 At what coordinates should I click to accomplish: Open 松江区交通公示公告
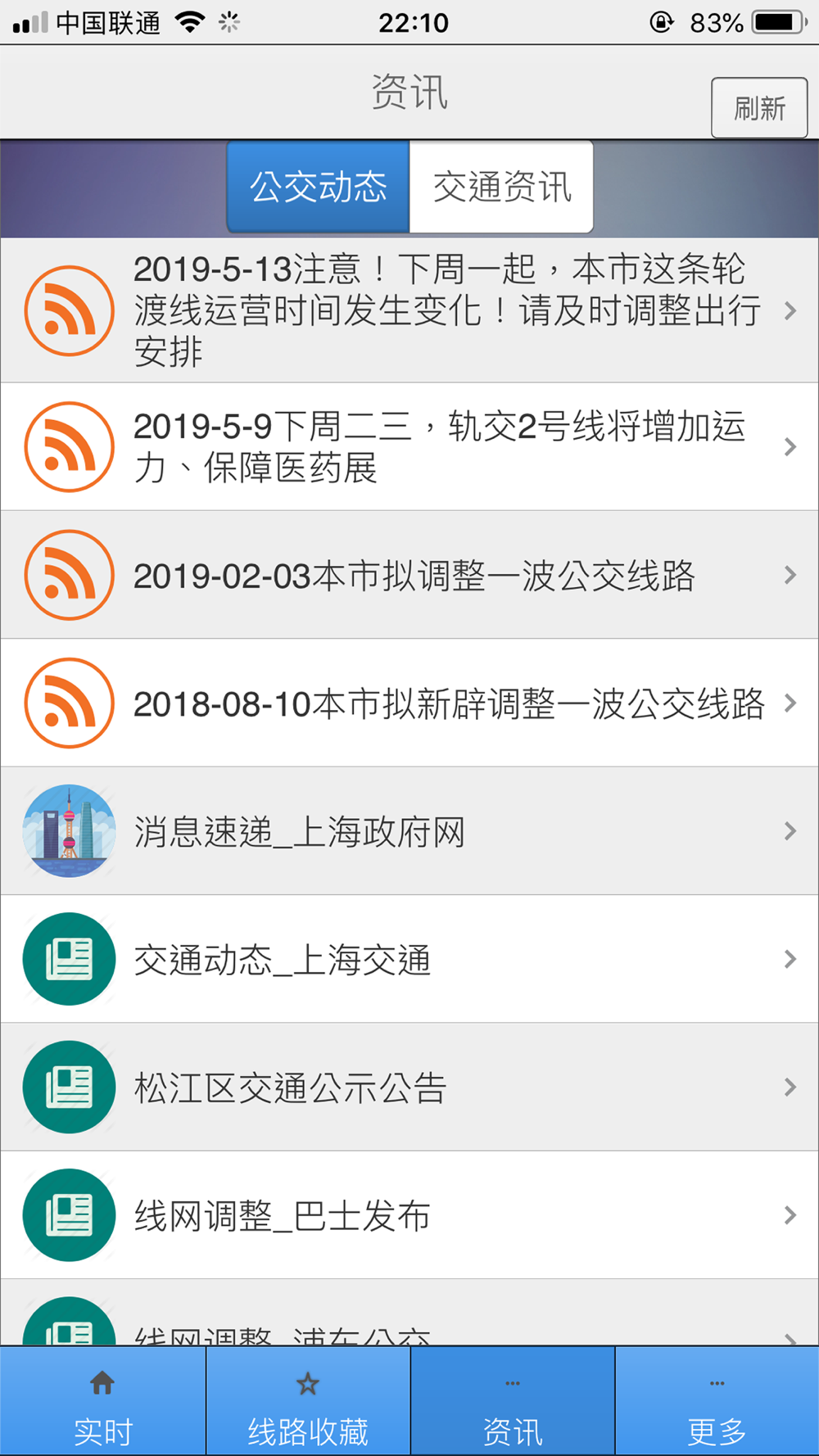409,1087
